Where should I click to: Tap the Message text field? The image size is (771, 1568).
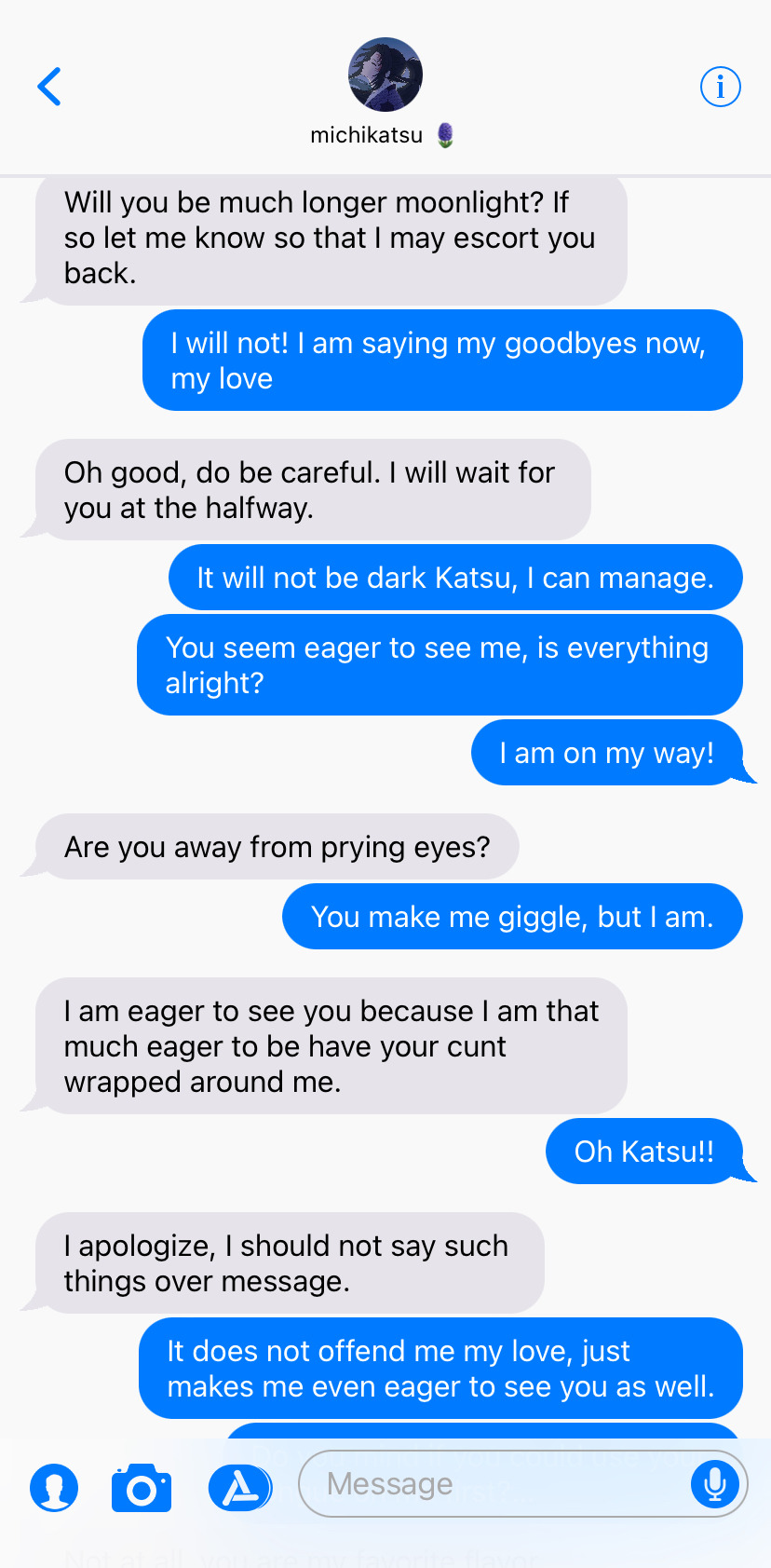click(494, 1483)
